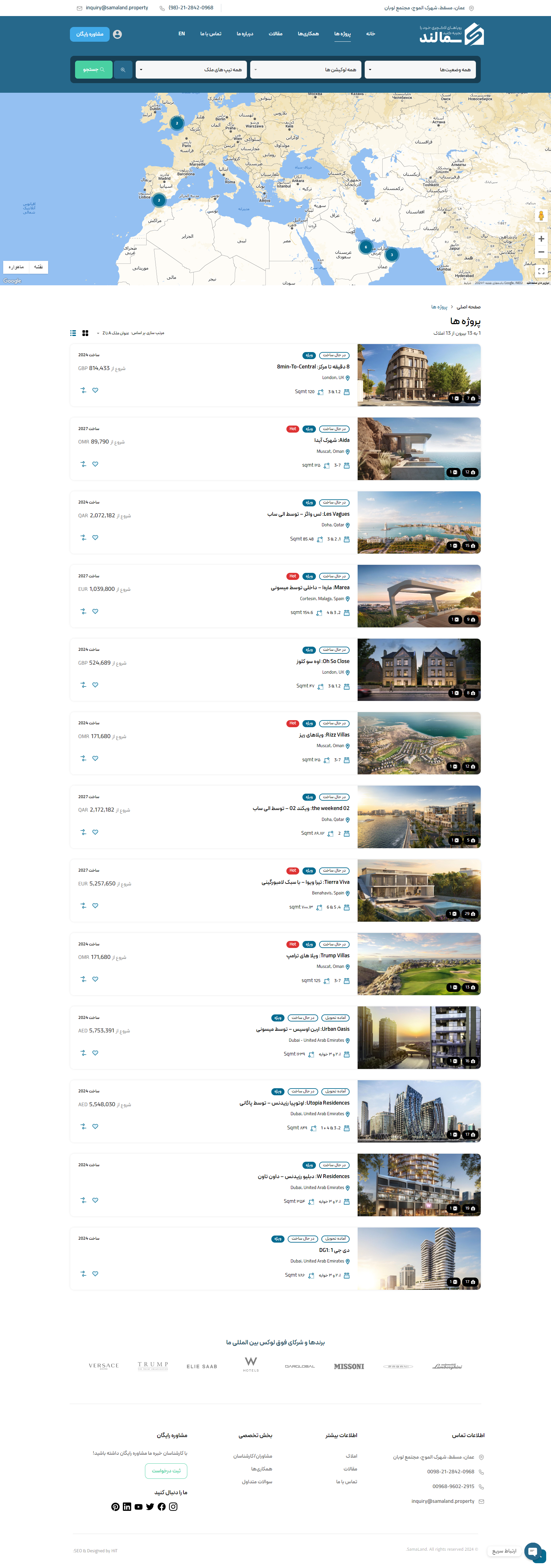This screenshot has height=1568, width=551.
Task: Tap the green search button
Action: click(x=94, y=70)
